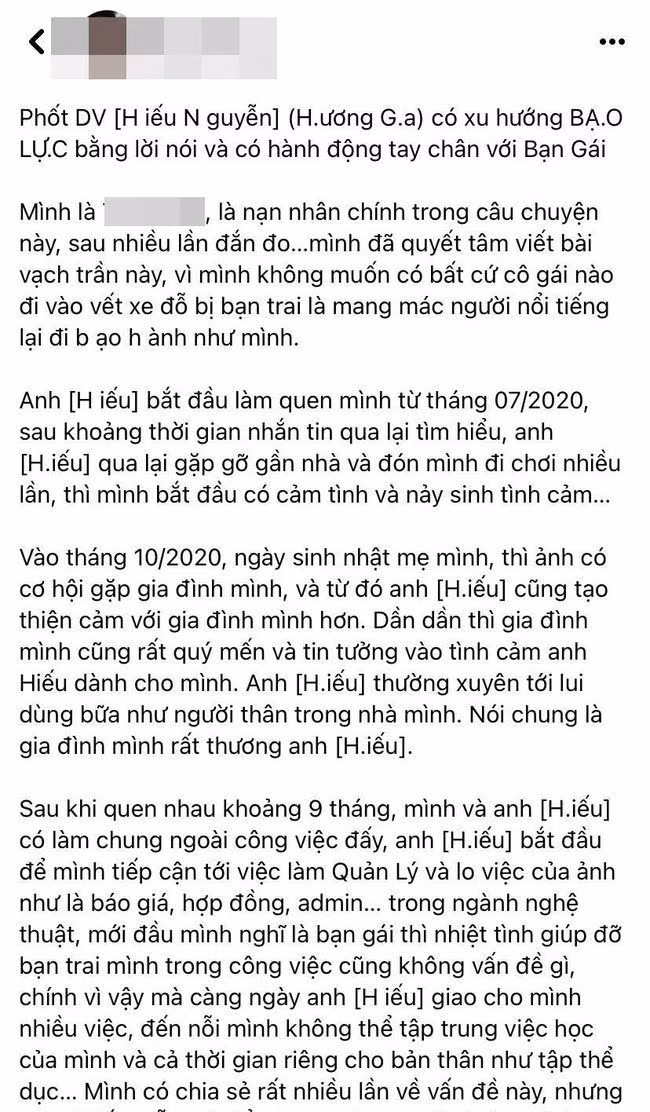650x1112 pixels.
Task: Open the three-dot overflow menu
Action: click(611, 41)
